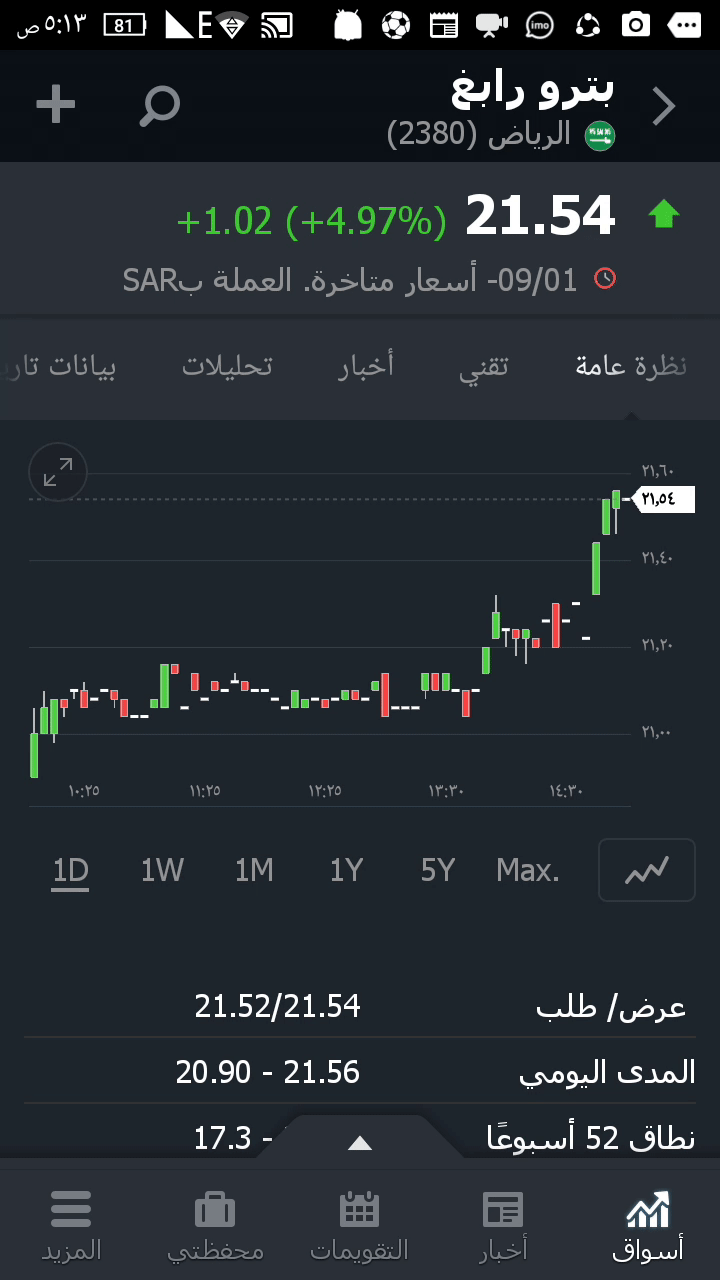
Task: Open المزيد in the bottom navigation
Action: pyautogui.click(x=71, y=1225)
